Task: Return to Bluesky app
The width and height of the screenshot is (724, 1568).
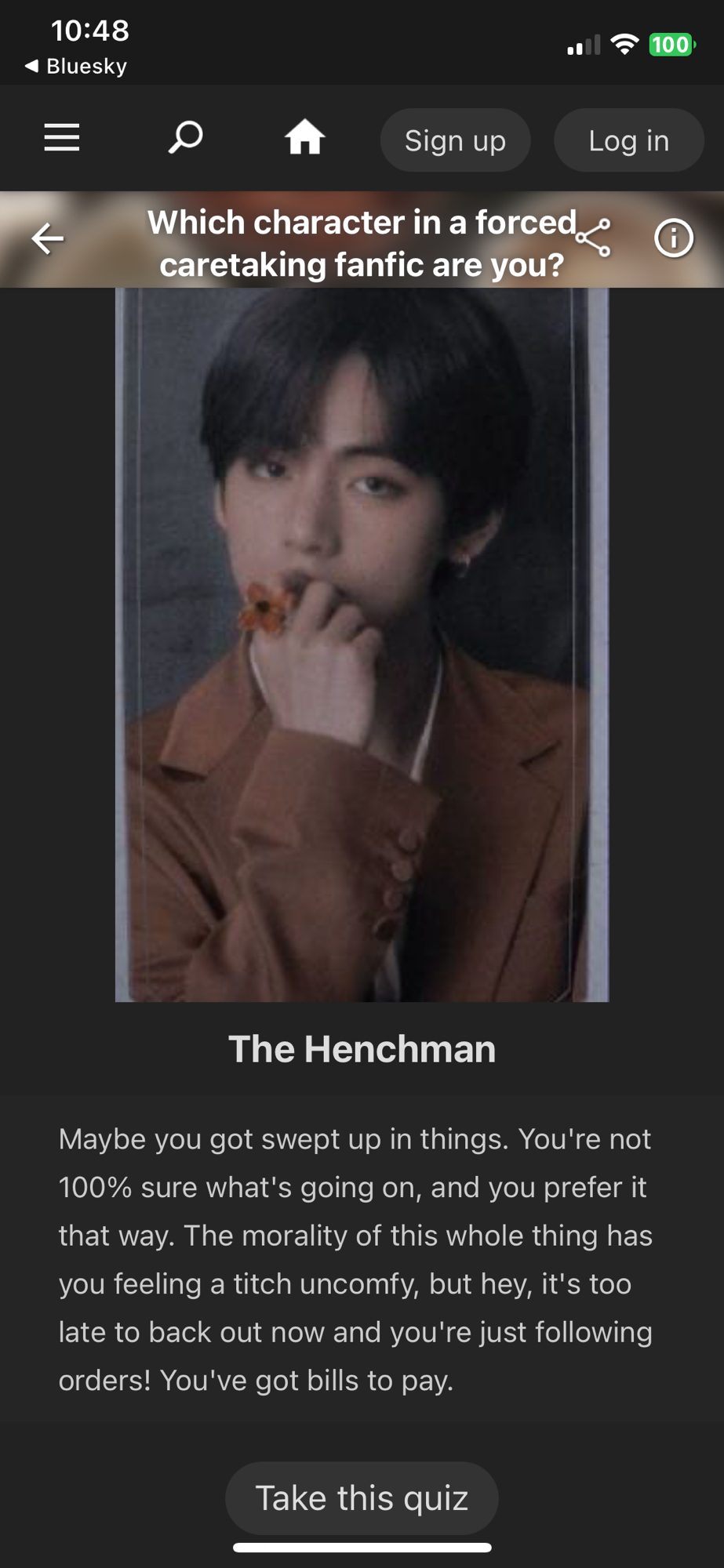Action: pyautogui.click(x=77, y=66)
